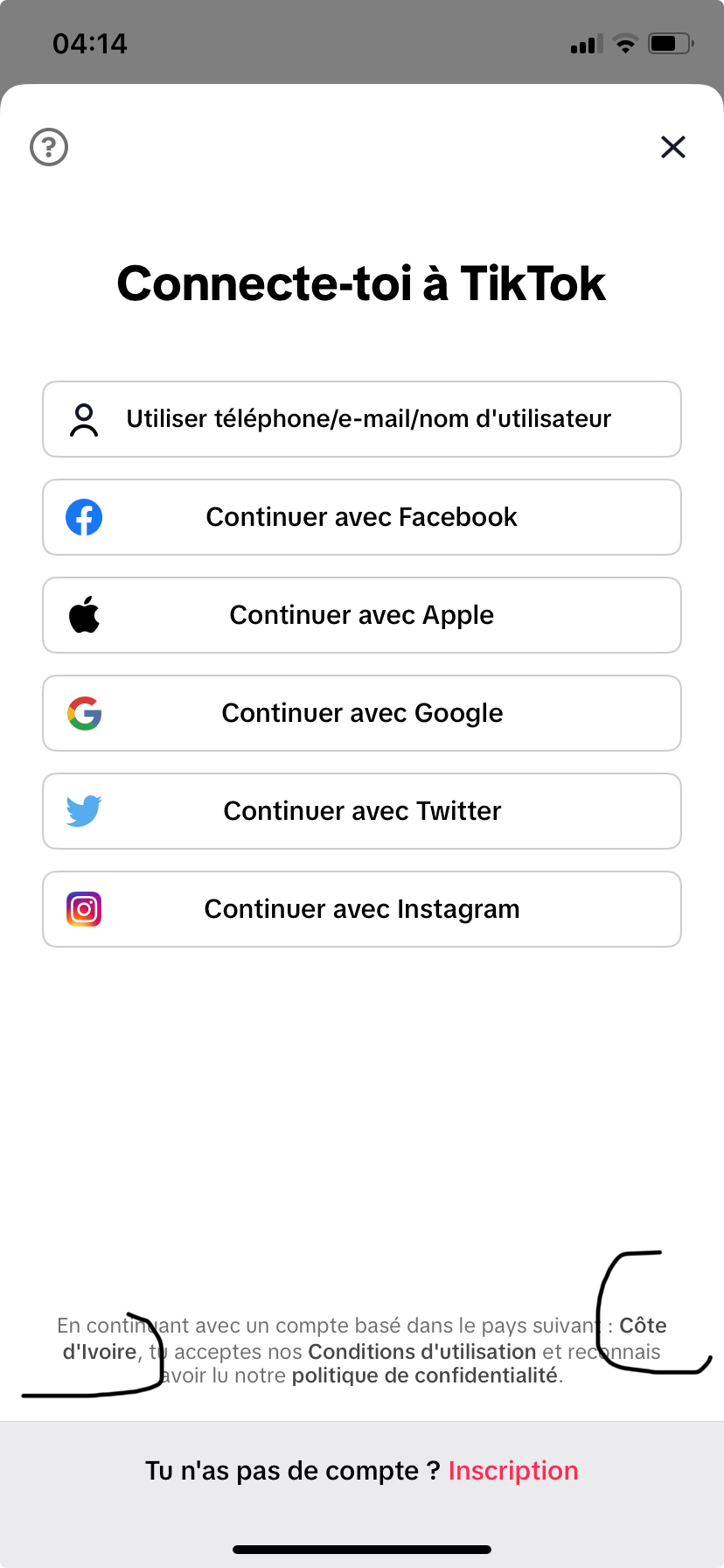Image resolution: width=724 pixels, height=1568 pixels.
Task: Open the help question mark icon
Action: pyautogui.click(x=49, y=147)
